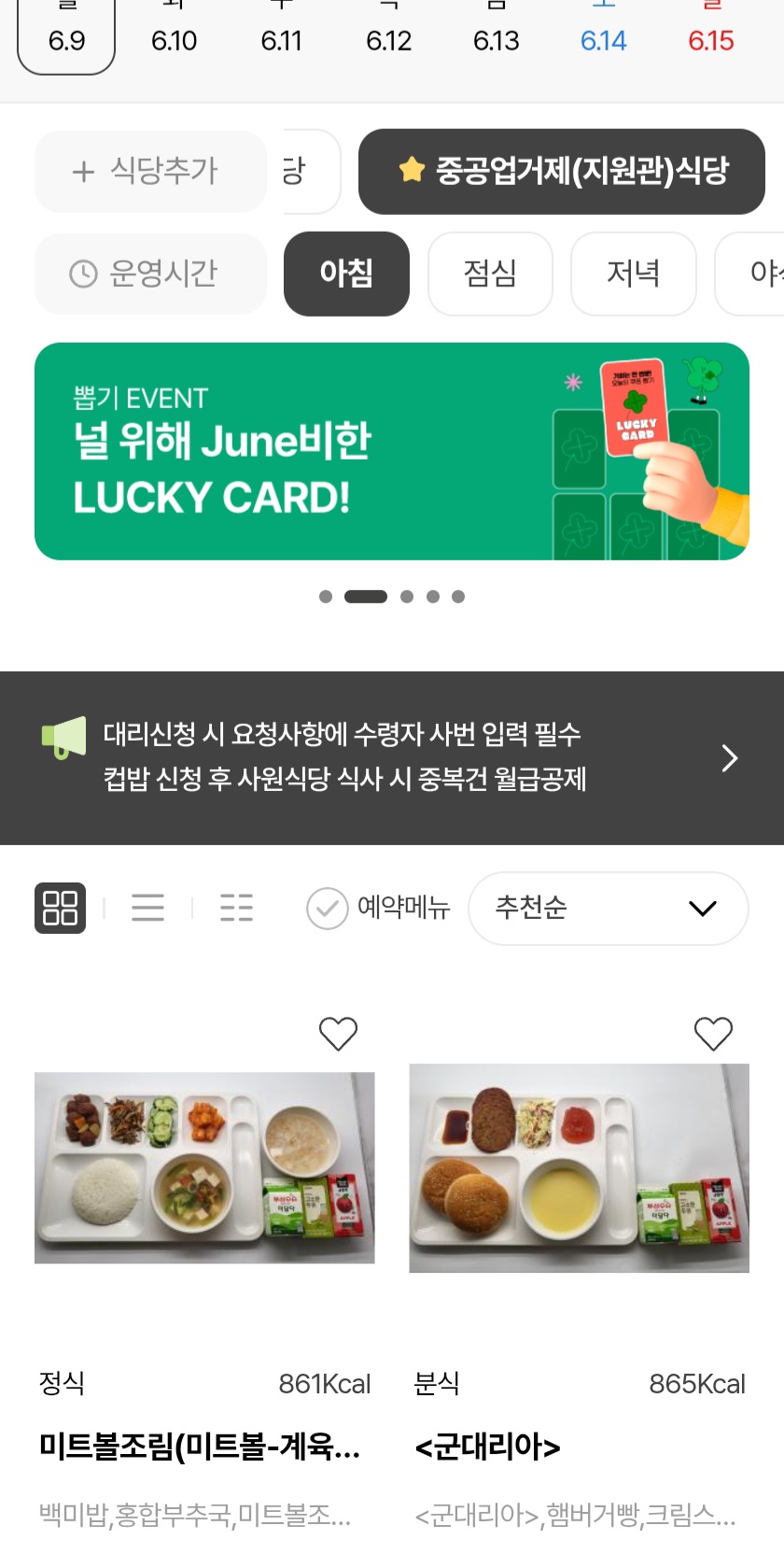Open the 대리신청 notice row
Viewport: 784px width, 1553px height.
(x=392, y=757)
